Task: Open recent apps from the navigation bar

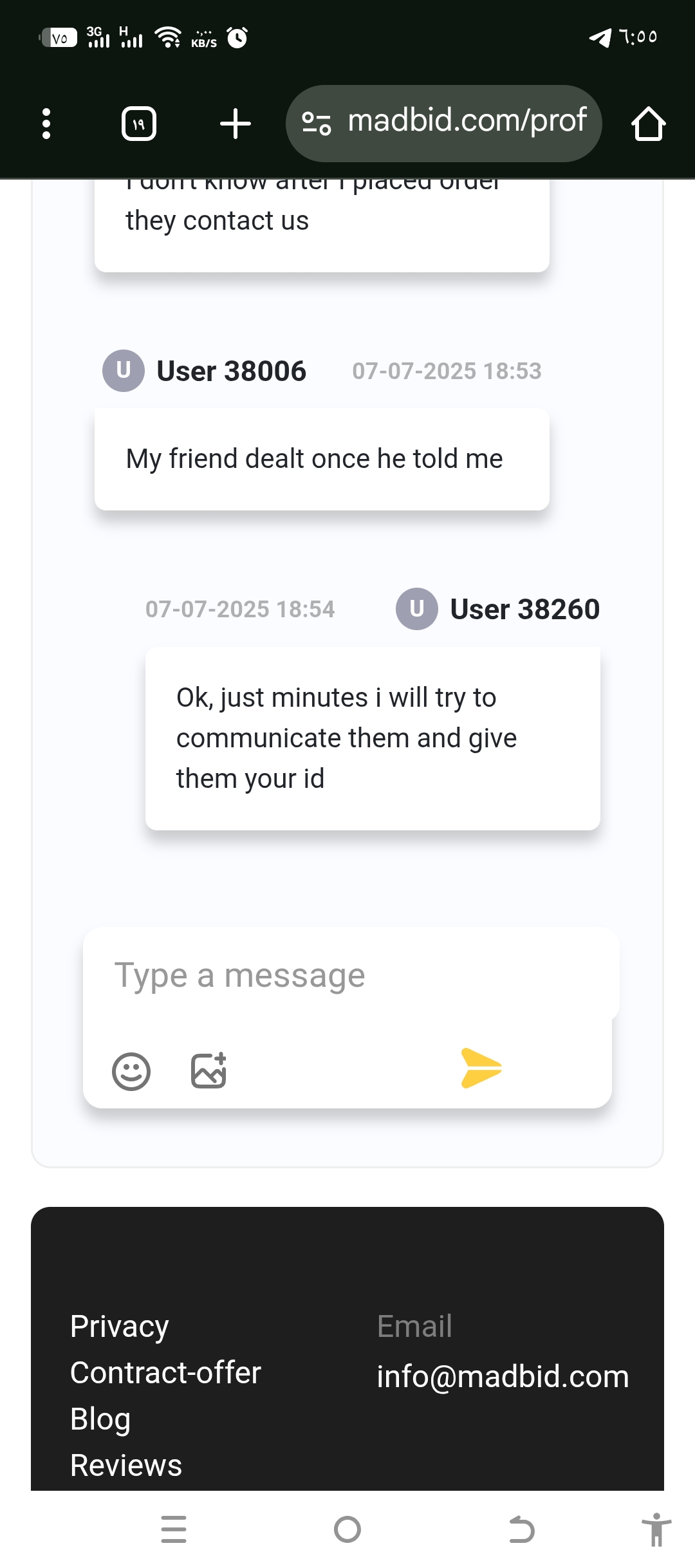Action: coord(174,1529)
